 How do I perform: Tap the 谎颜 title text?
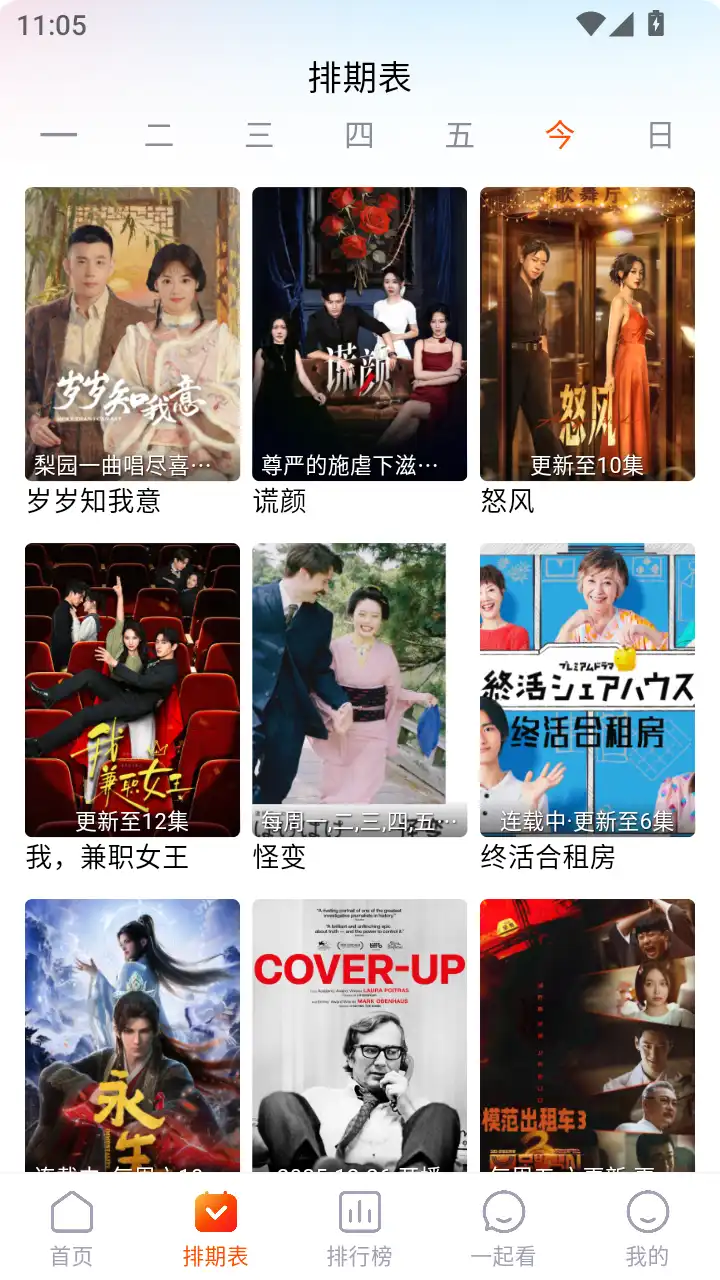click(278, 499)
